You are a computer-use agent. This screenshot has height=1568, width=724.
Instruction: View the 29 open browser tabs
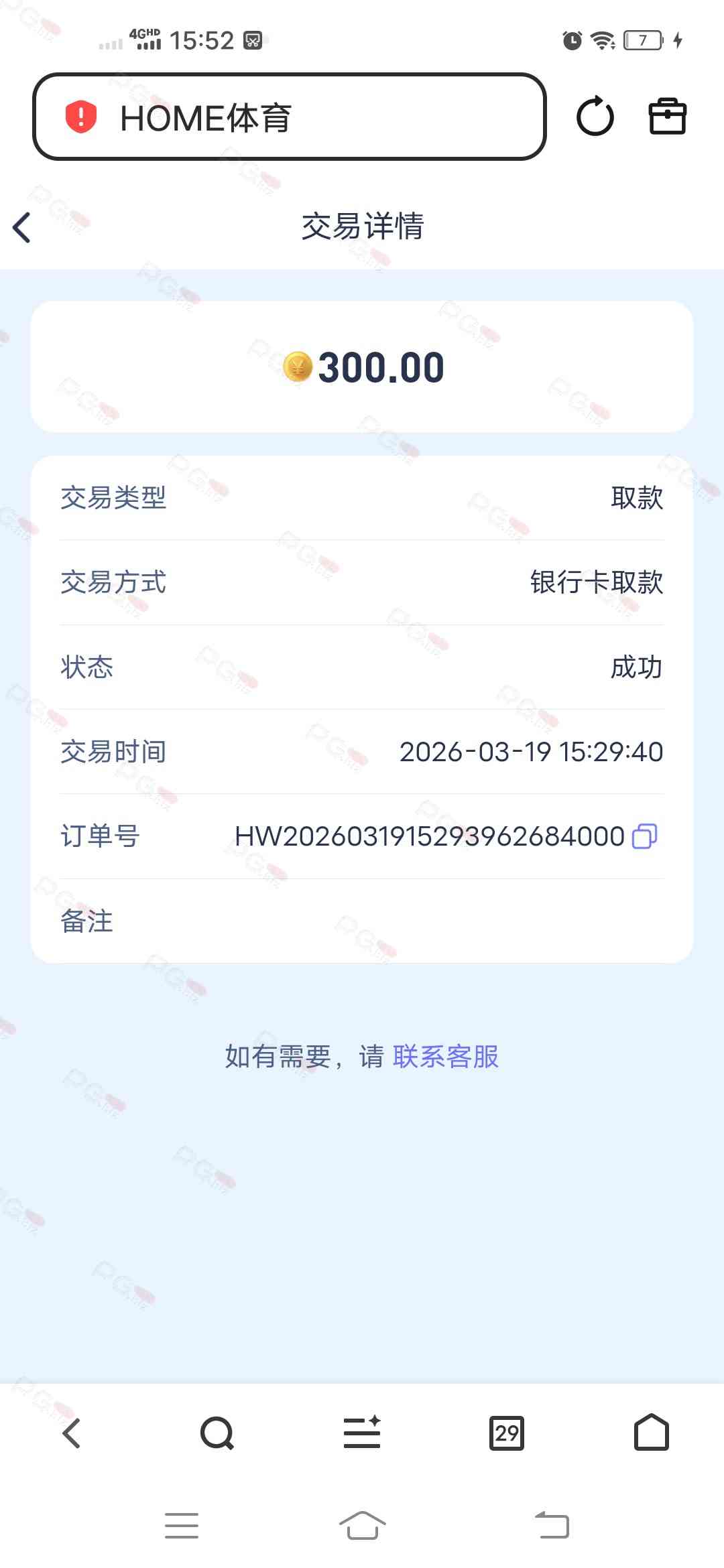pos(507,1433)
